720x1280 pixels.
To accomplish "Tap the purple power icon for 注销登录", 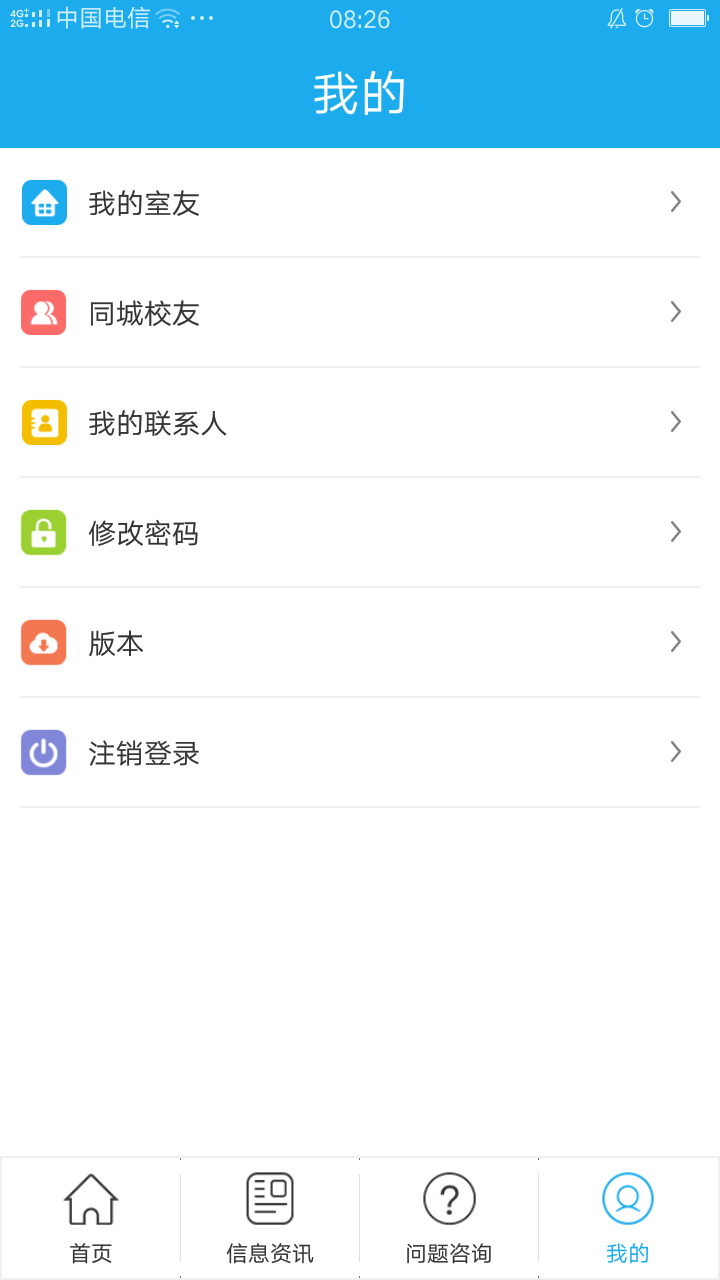I will tap(44, 752).
